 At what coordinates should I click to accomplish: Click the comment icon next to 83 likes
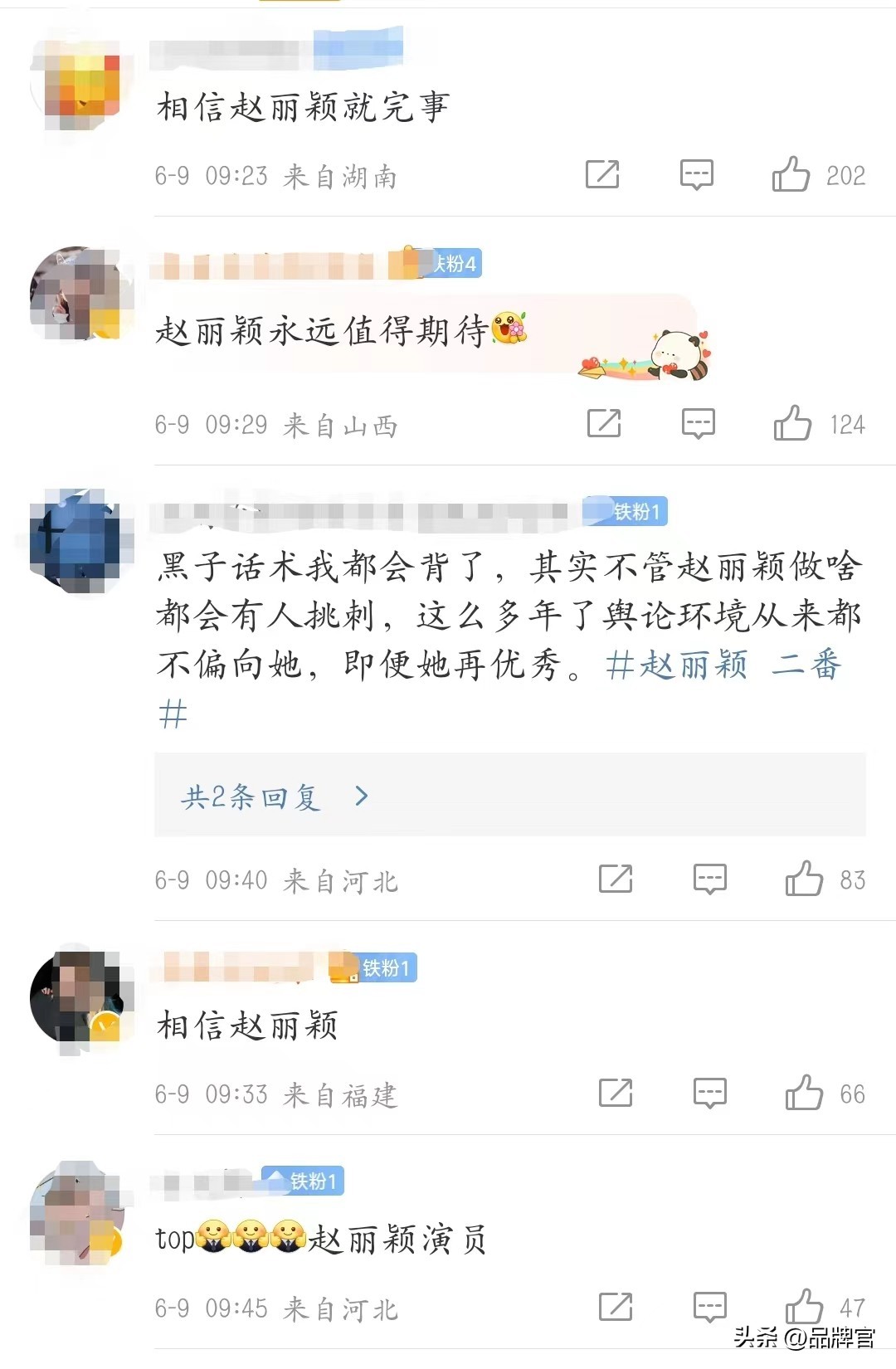coord(710,878)
